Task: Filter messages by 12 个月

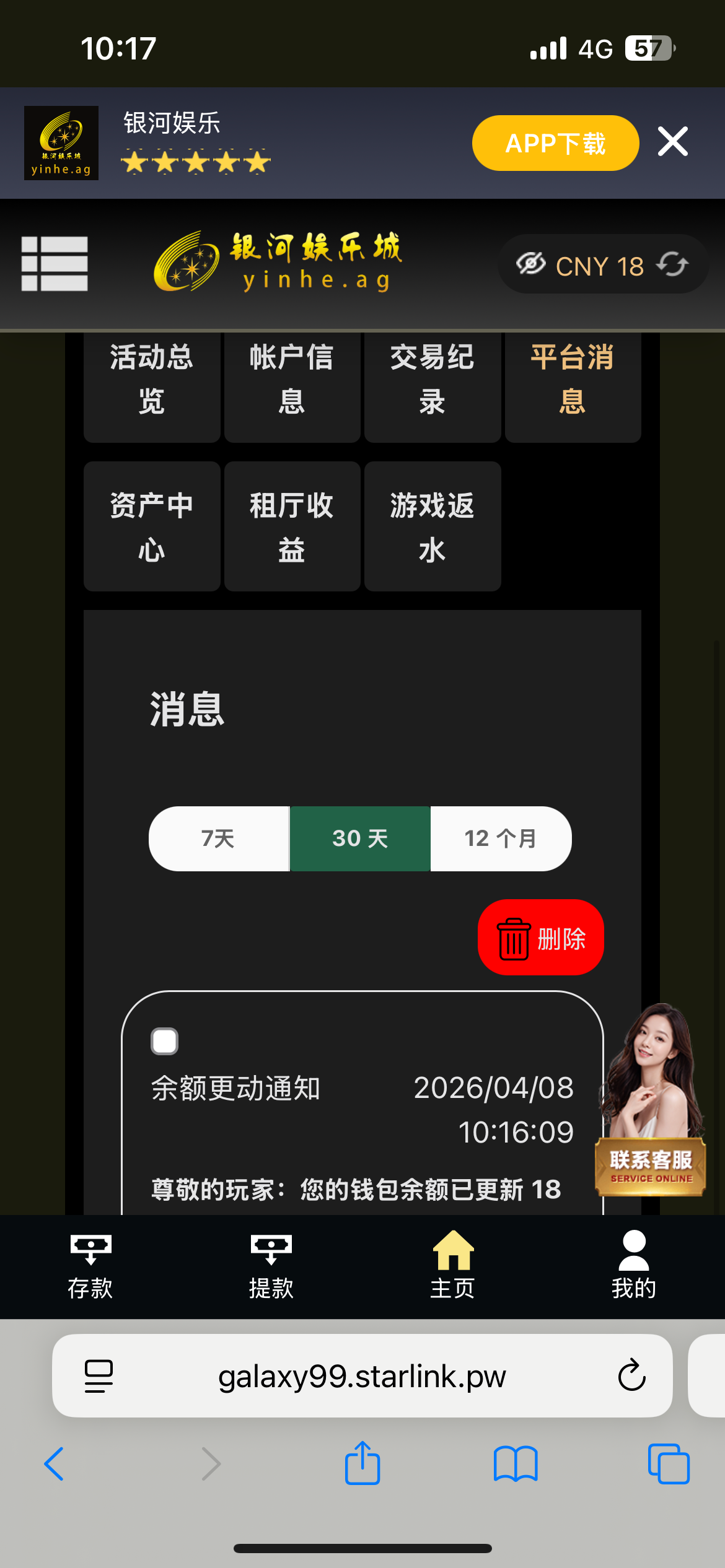Action: [501, 838]
